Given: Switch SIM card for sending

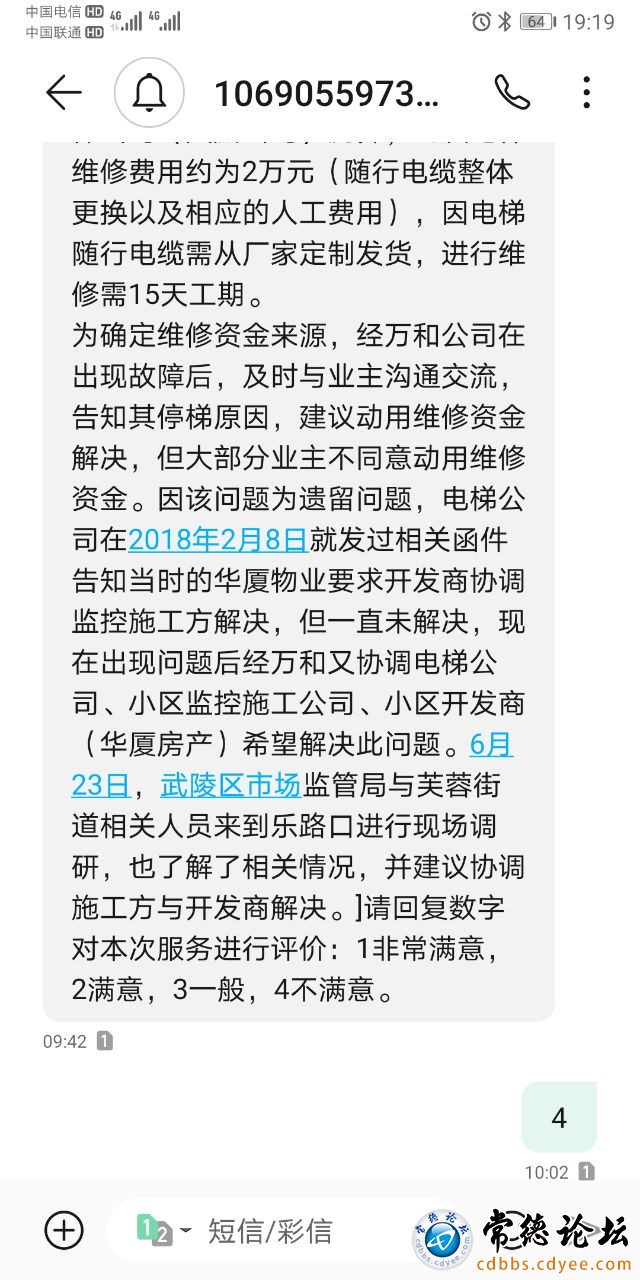Looking at the screenshot, I should pos(153,1231).
